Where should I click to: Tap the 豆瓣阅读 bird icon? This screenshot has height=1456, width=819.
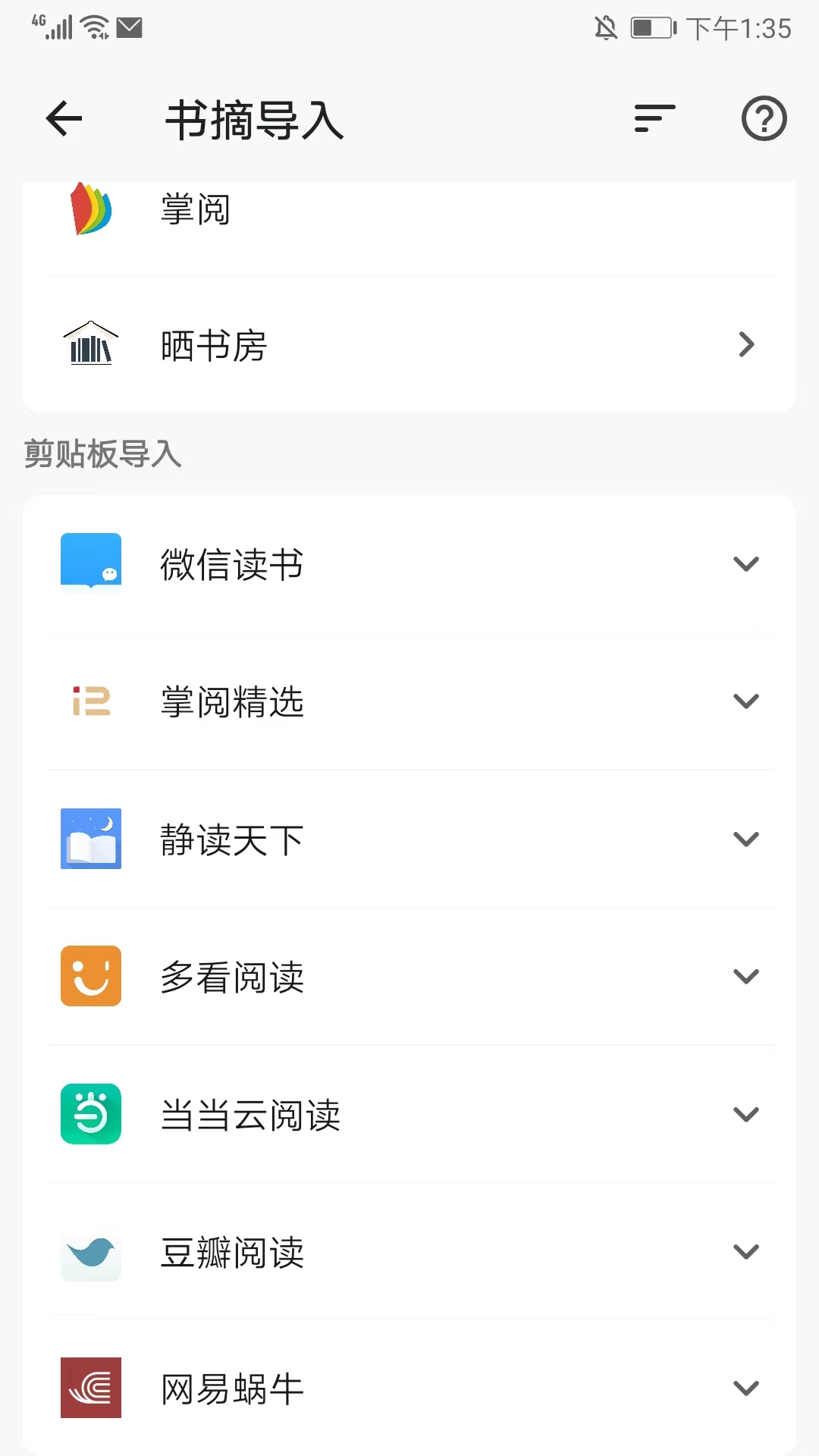click(90, 1253)
